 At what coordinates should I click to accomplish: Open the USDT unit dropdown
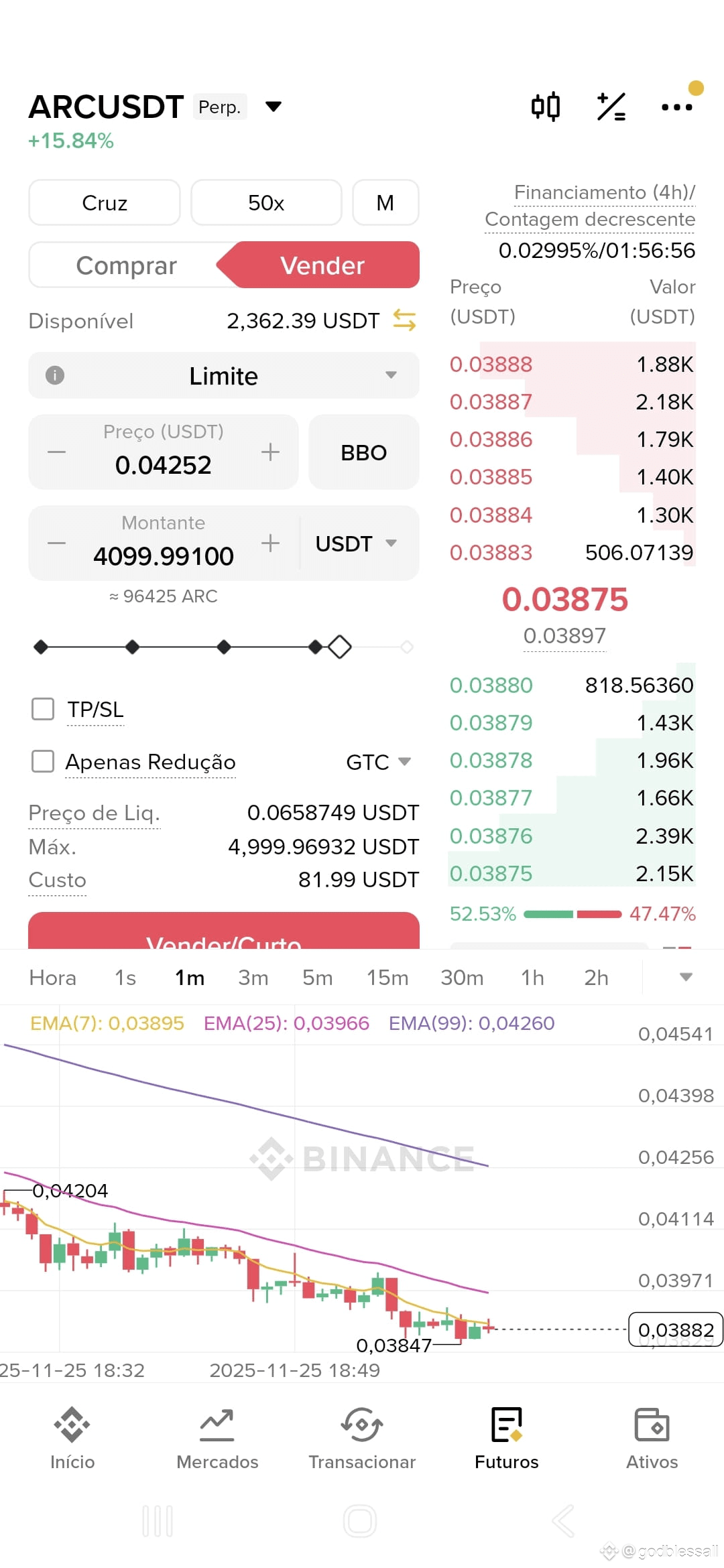tap(356, 543)
